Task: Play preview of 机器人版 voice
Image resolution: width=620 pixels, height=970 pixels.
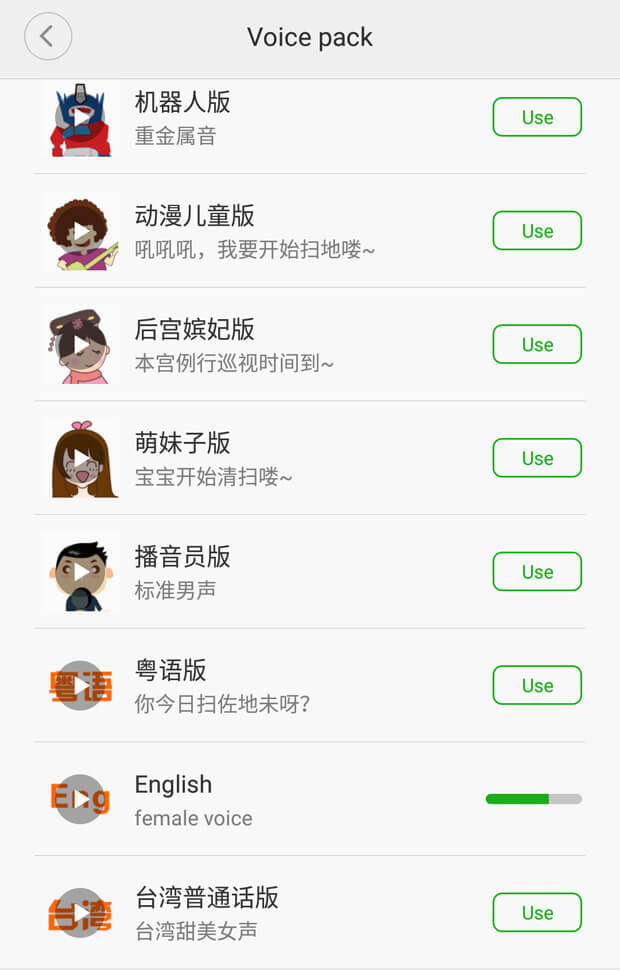Action: click(x=80, y=118)
